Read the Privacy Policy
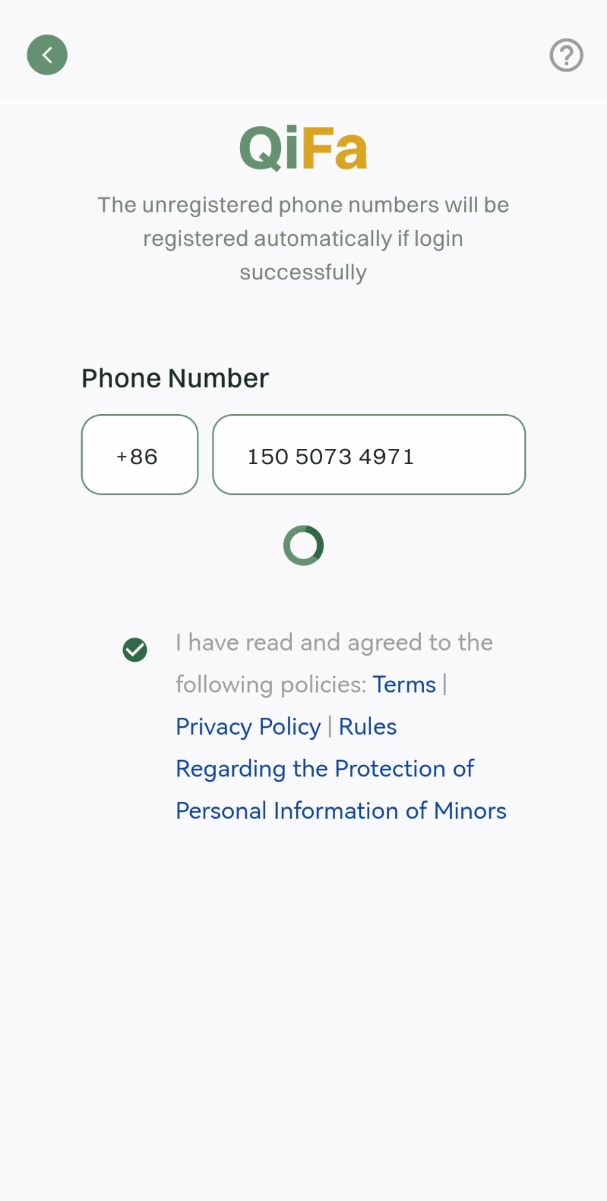The height and width of the screenshot is (1201, 607). click(248, 727)
